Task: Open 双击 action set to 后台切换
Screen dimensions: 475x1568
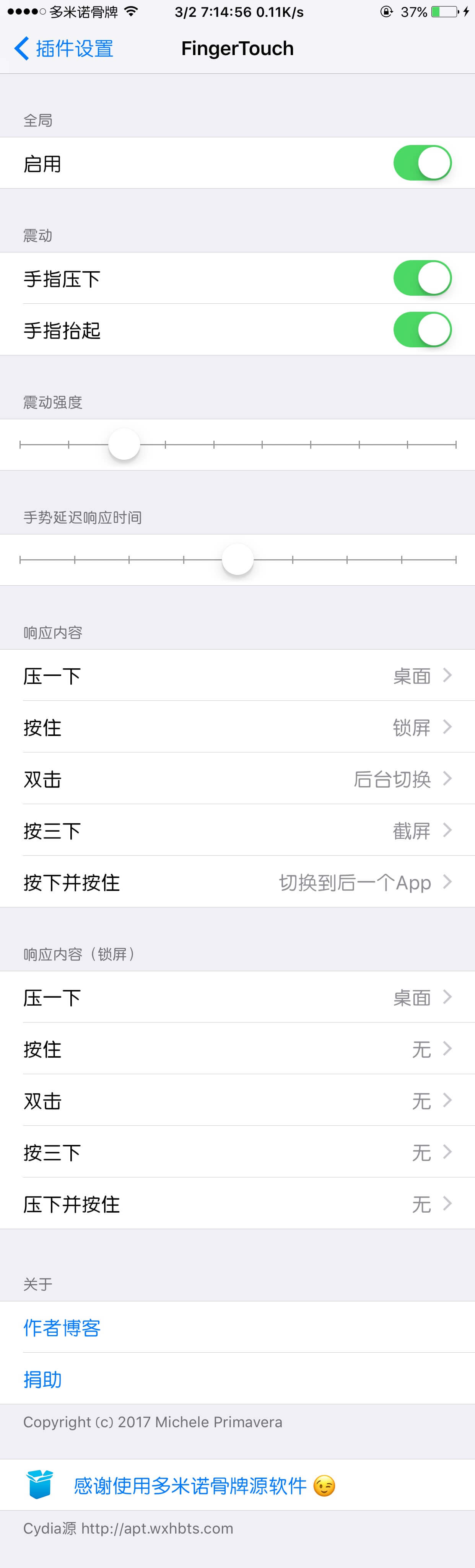Action: click(x=237, y=778)
